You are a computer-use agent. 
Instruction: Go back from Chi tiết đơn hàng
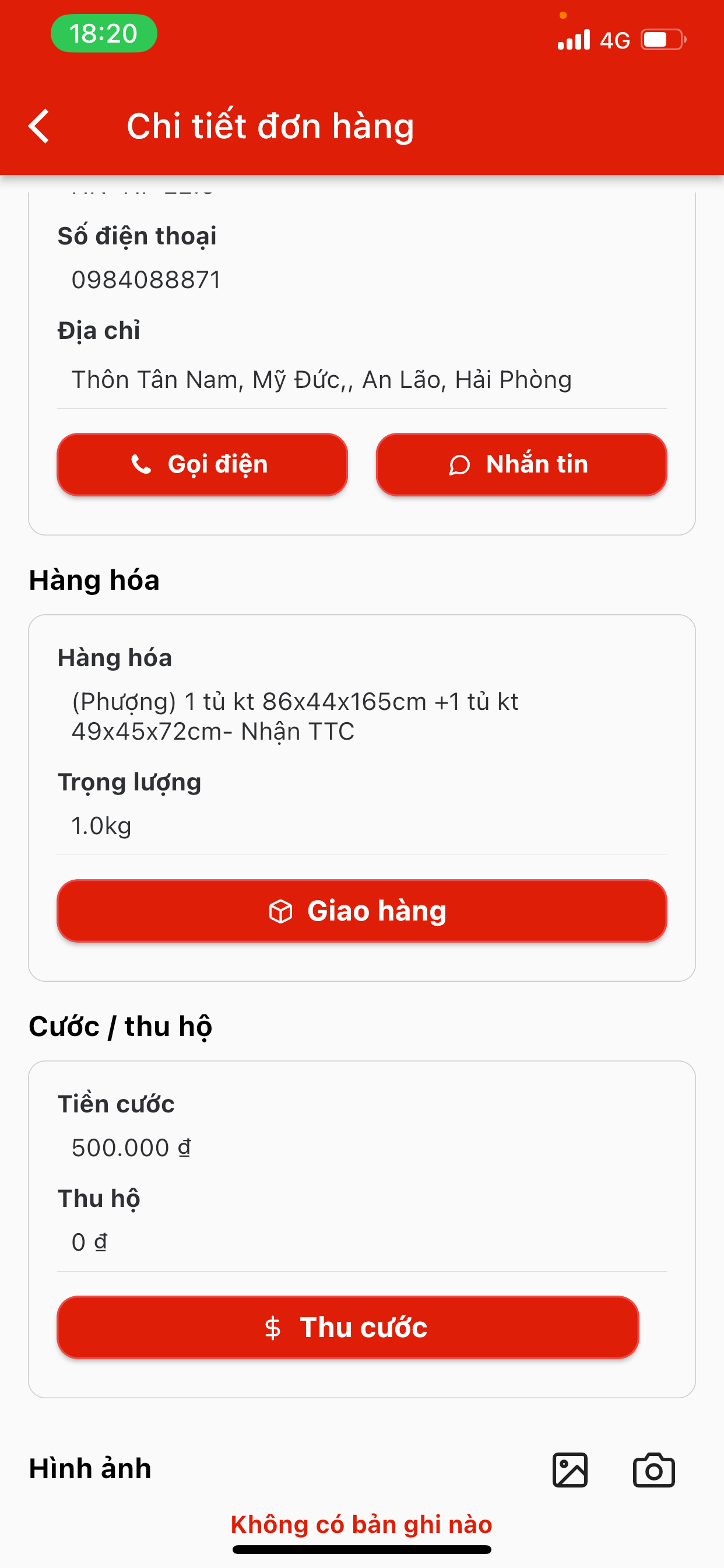39,126
